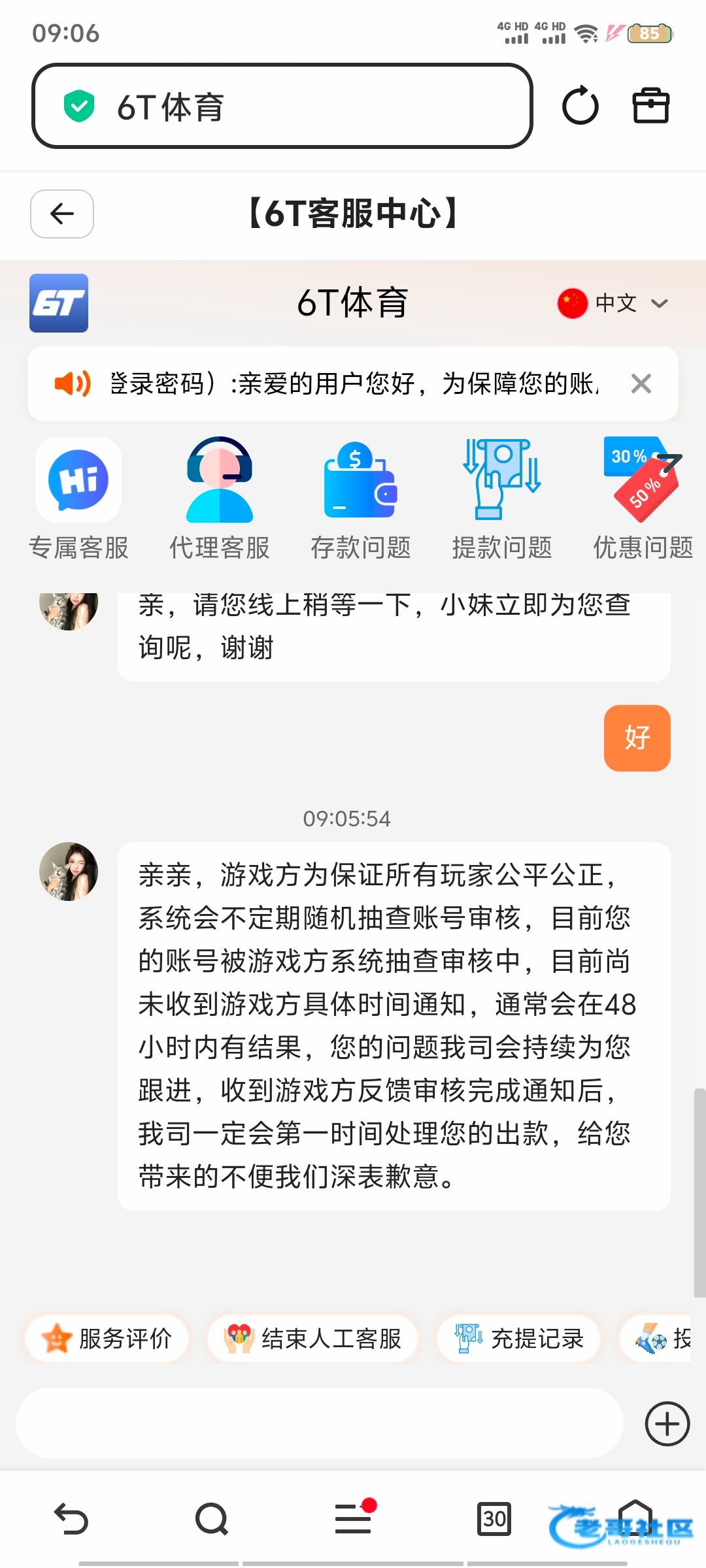Tap the 服务评价 chip
706x1568 pixels.
(x=107, y=1339)
